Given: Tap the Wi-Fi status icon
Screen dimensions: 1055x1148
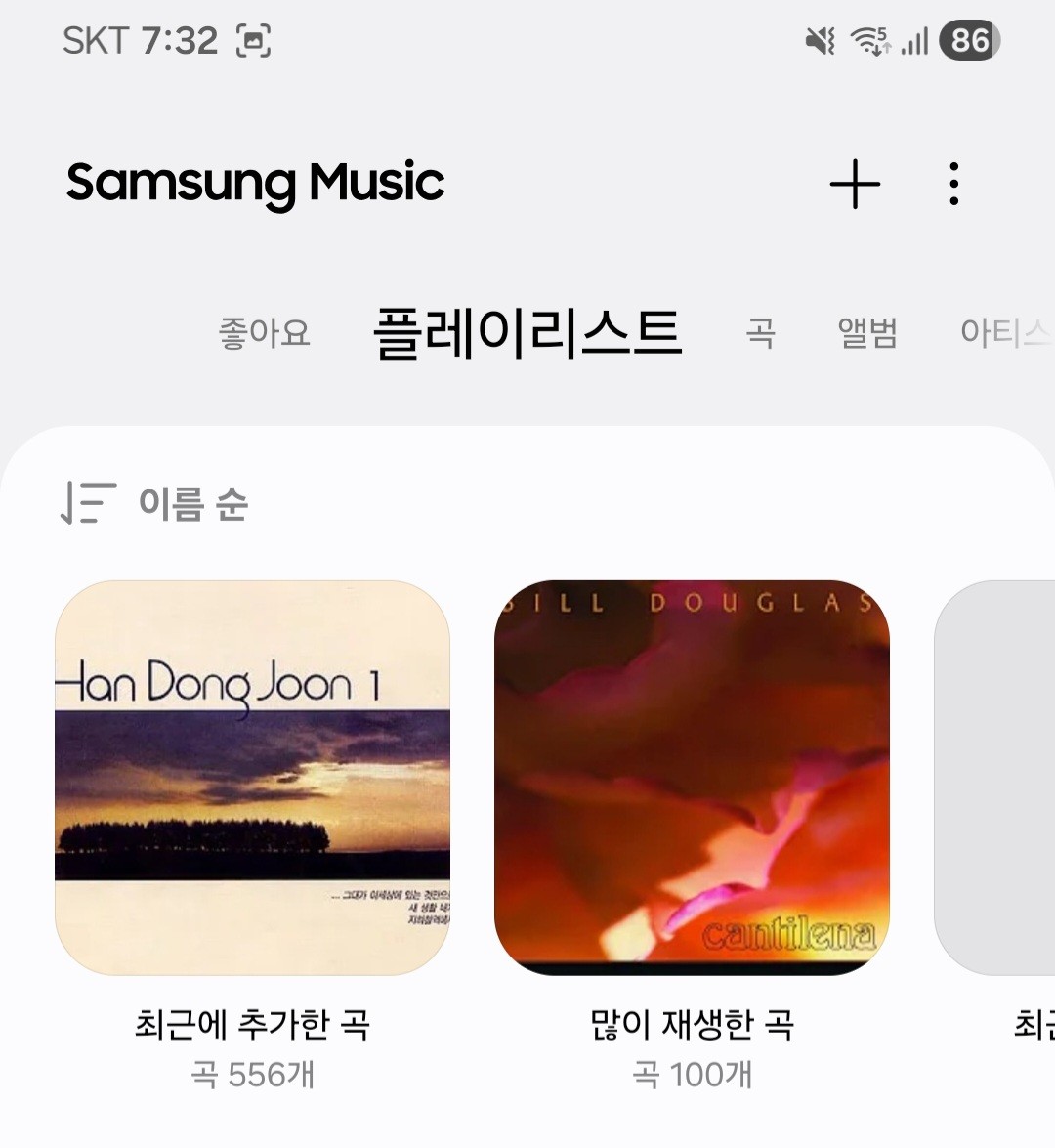Looking at the screenshot, I should (x=869, y=41).
